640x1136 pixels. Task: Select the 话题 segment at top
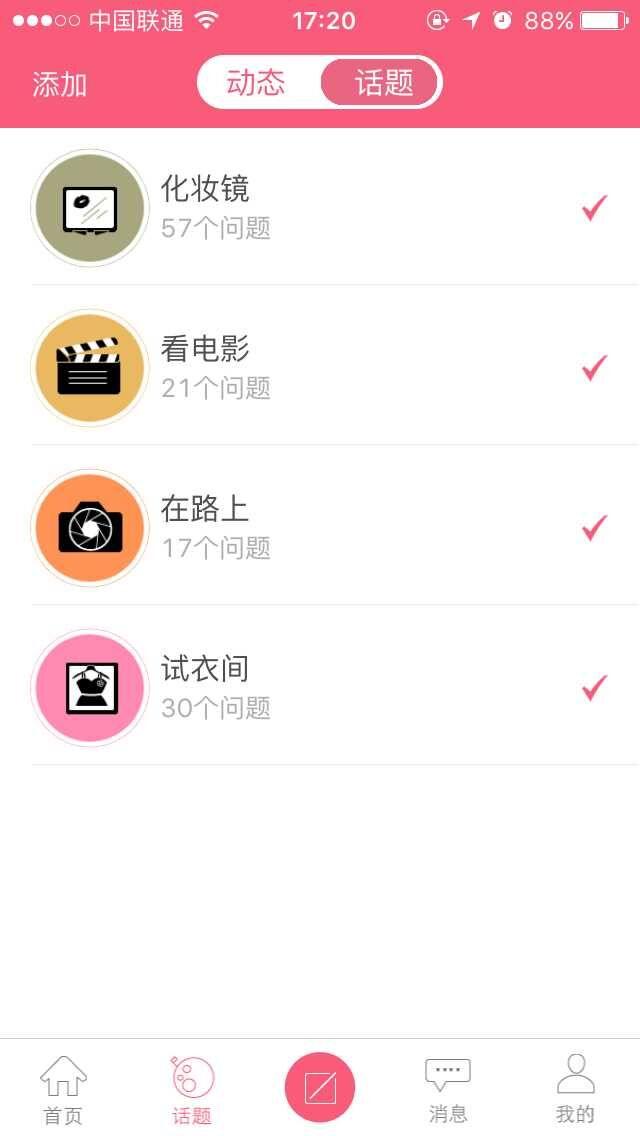pos(383,83)
